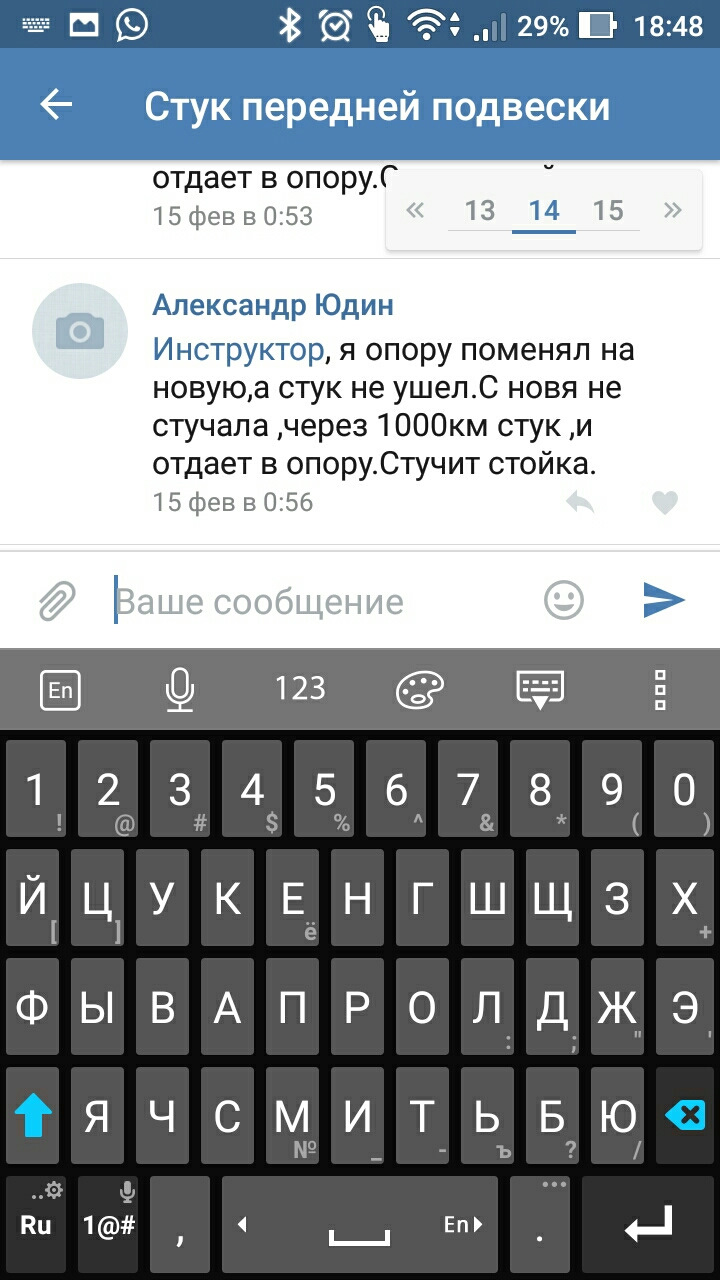This screenshot has height=1280, width=720.
Task: Tap the keyboard backspace key
Action: [x=684, y=1116]
